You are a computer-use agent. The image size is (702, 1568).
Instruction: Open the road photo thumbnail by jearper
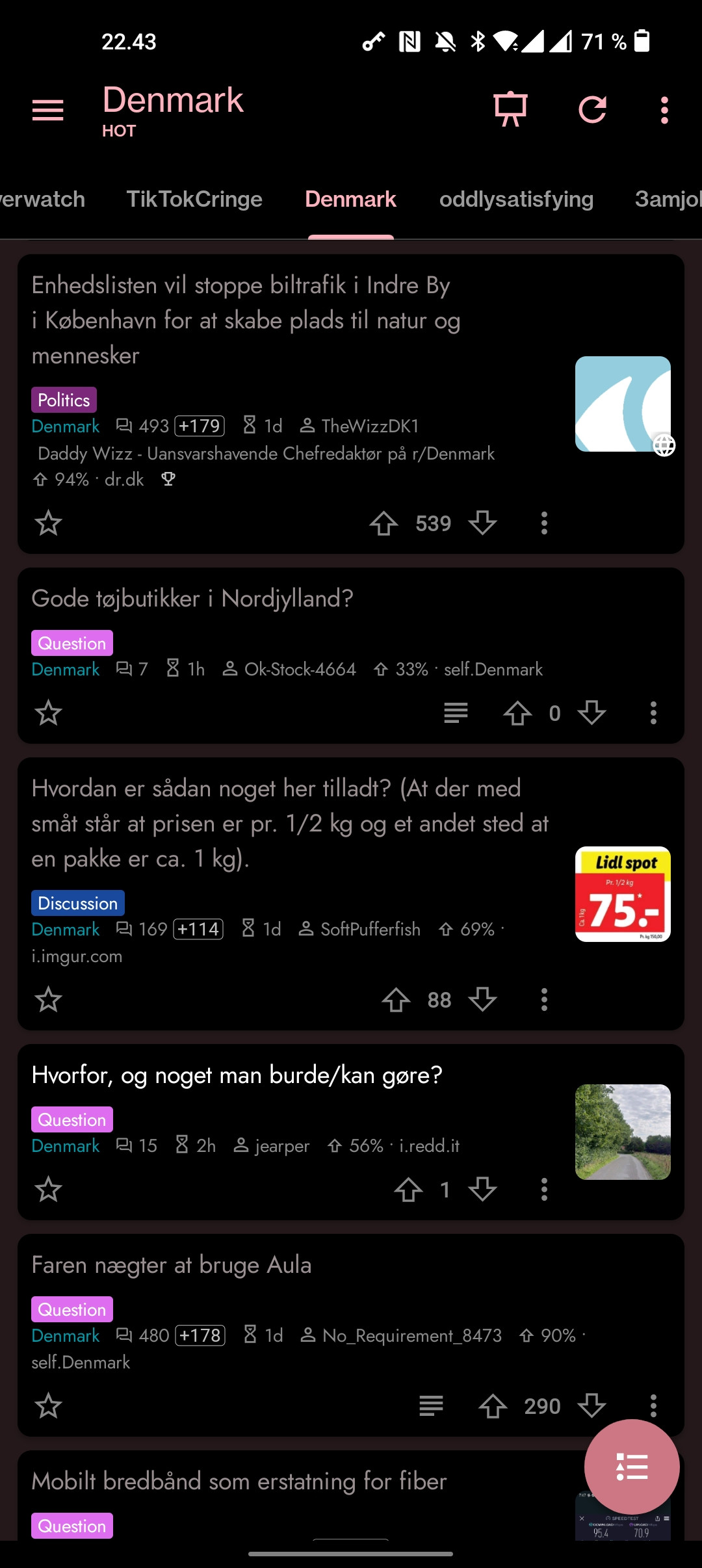(x=622, y=1132)
